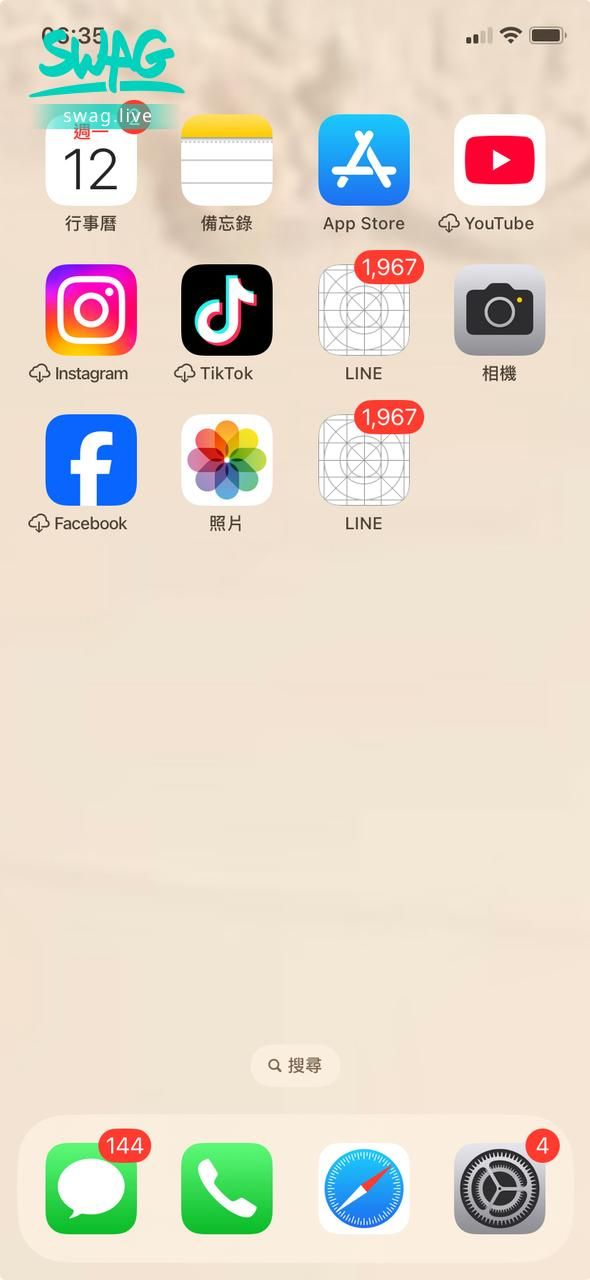
Task: Tap the 搜尋 search pill
Action: click(295, 1066)
